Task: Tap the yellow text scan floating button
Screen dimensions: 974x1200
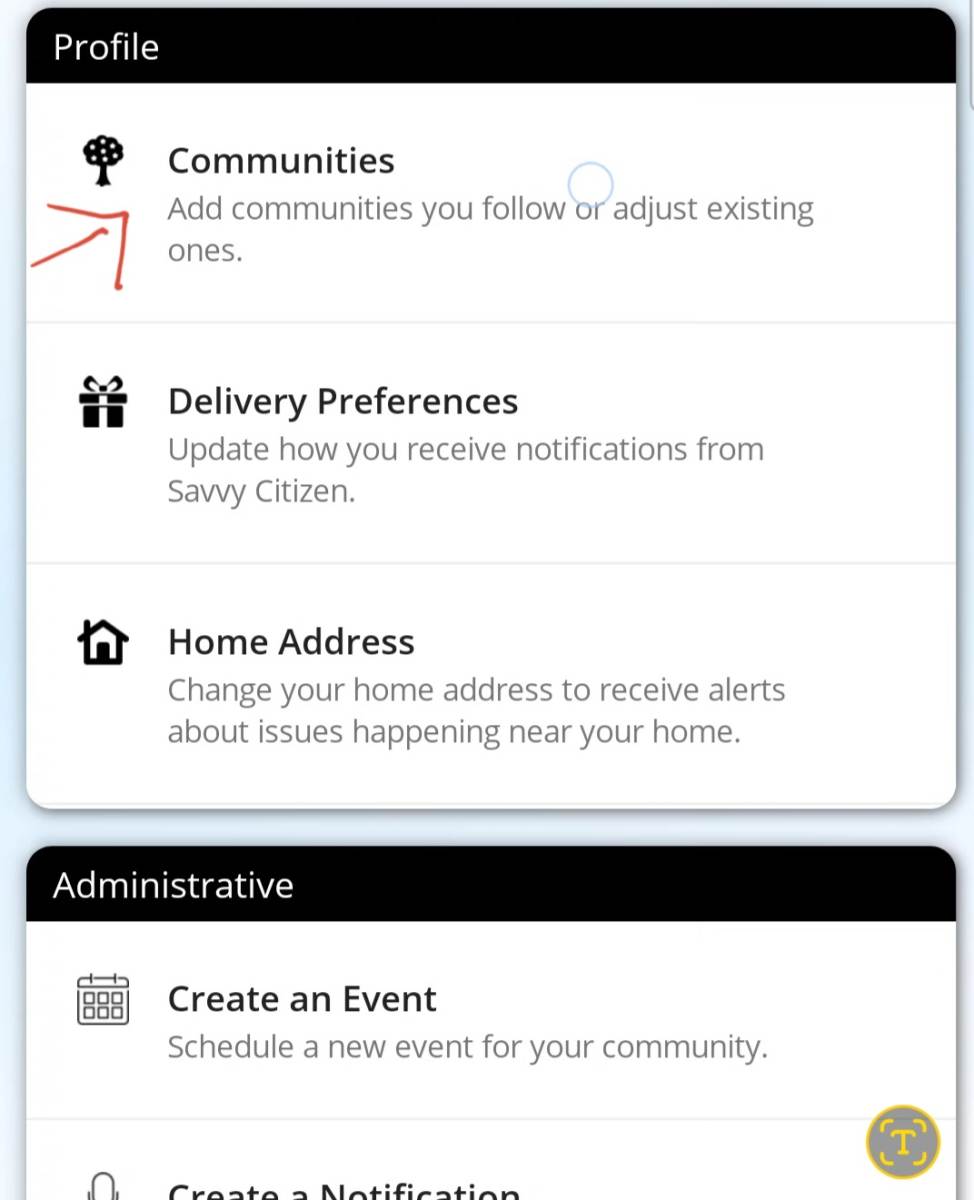Action: 902,1141
